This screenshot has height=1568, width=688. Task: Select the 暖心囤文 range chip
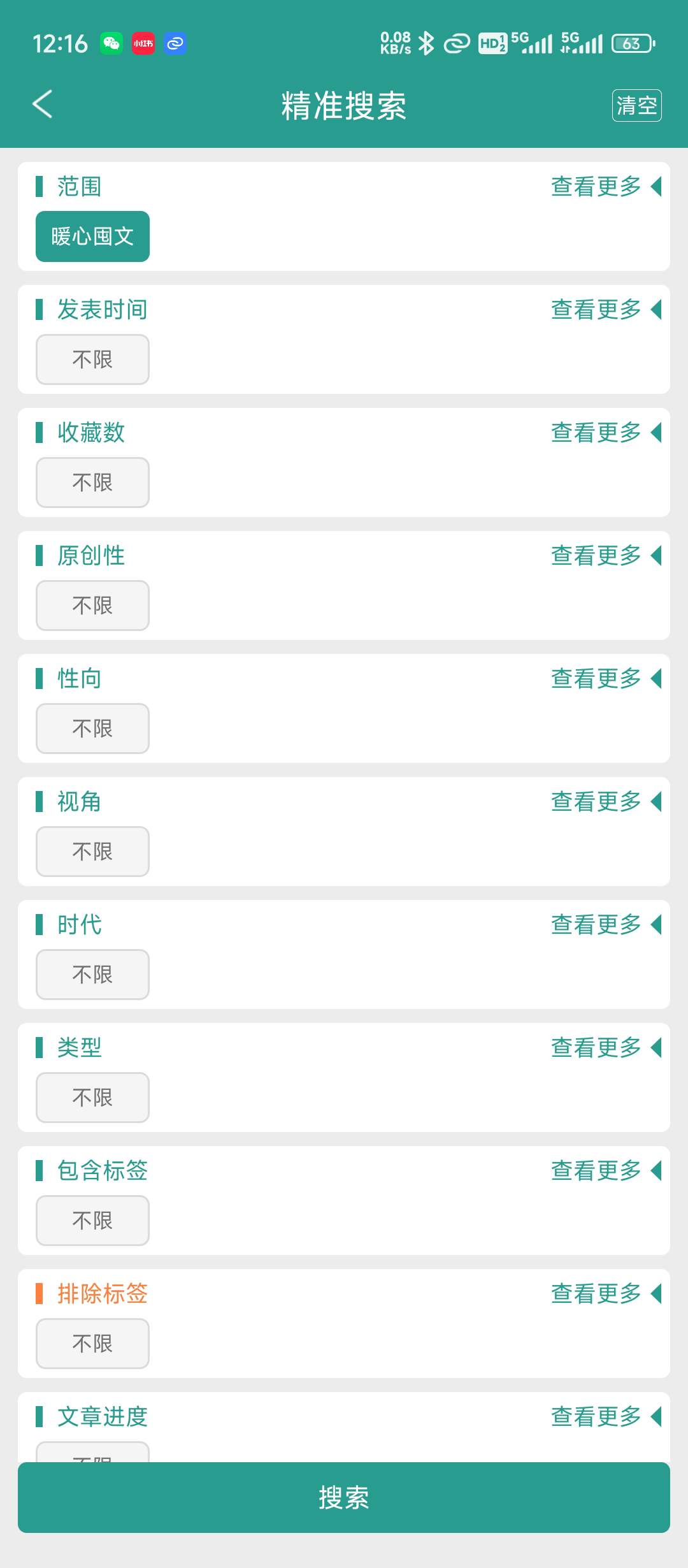pos(92,236)
